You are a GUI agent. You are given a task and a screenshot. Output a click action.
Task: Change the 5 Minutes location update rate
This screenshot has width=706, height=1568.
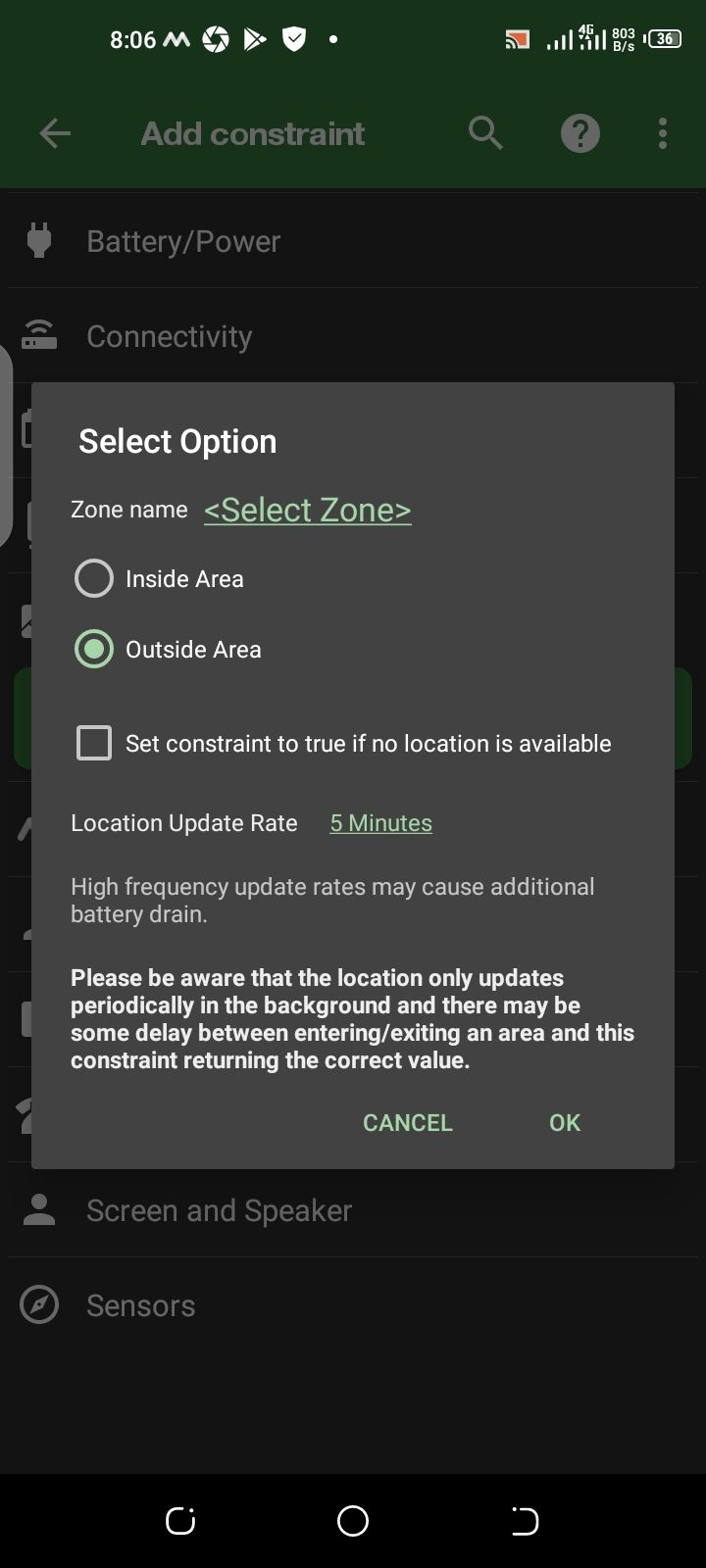[380, 823]
